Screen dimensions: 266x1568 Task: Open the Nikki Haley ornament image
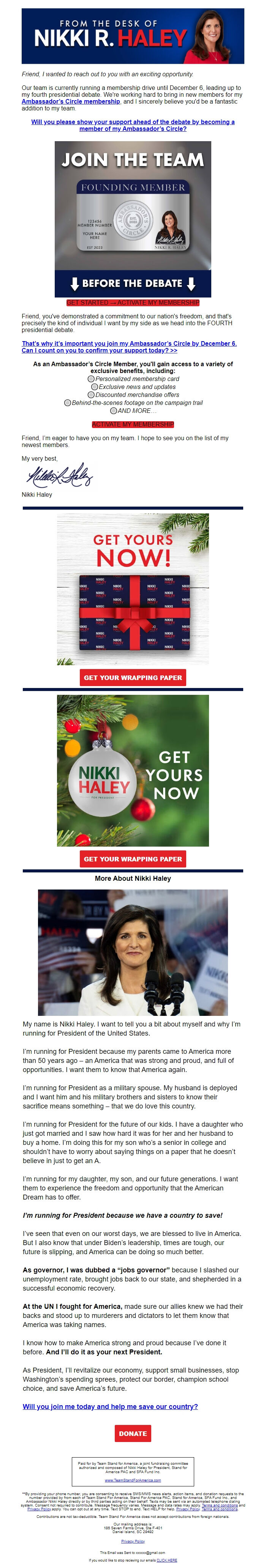click(x=132, y=770)
